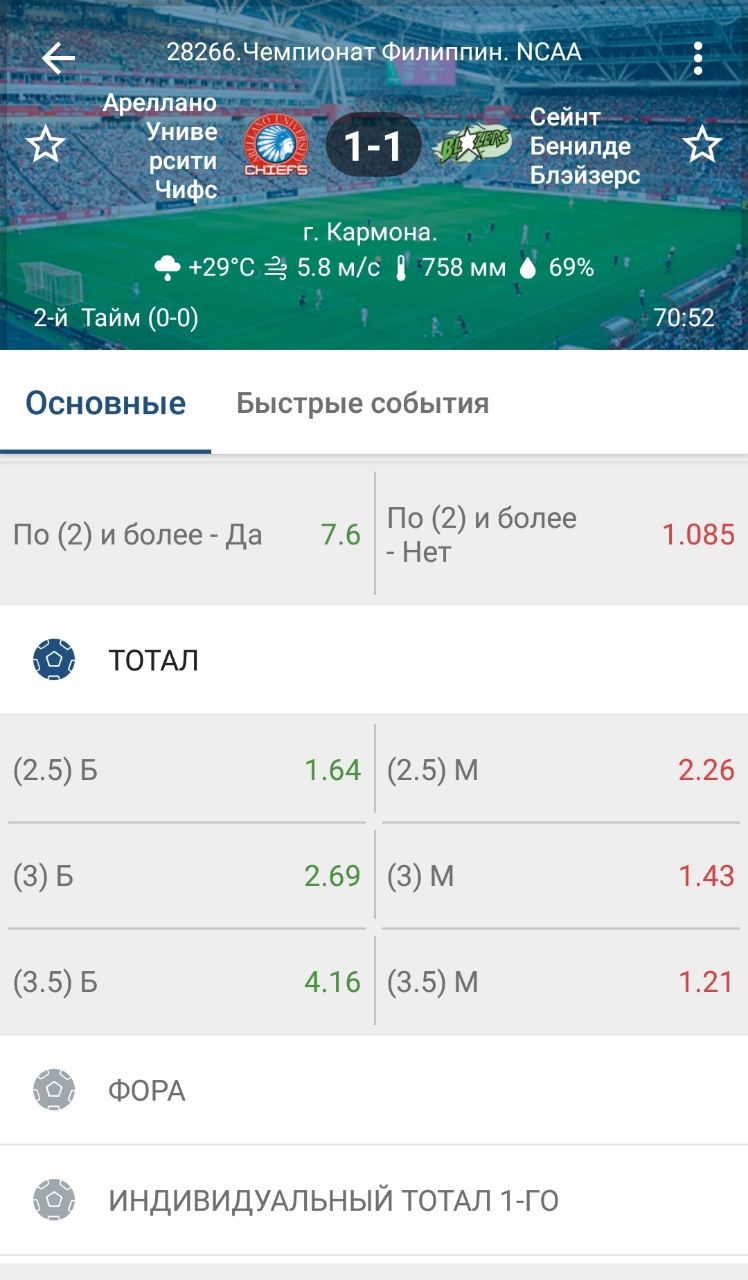Switch to the Быстрые события tab
This screenshot has width=748, height=1280.
pos(362,404)
